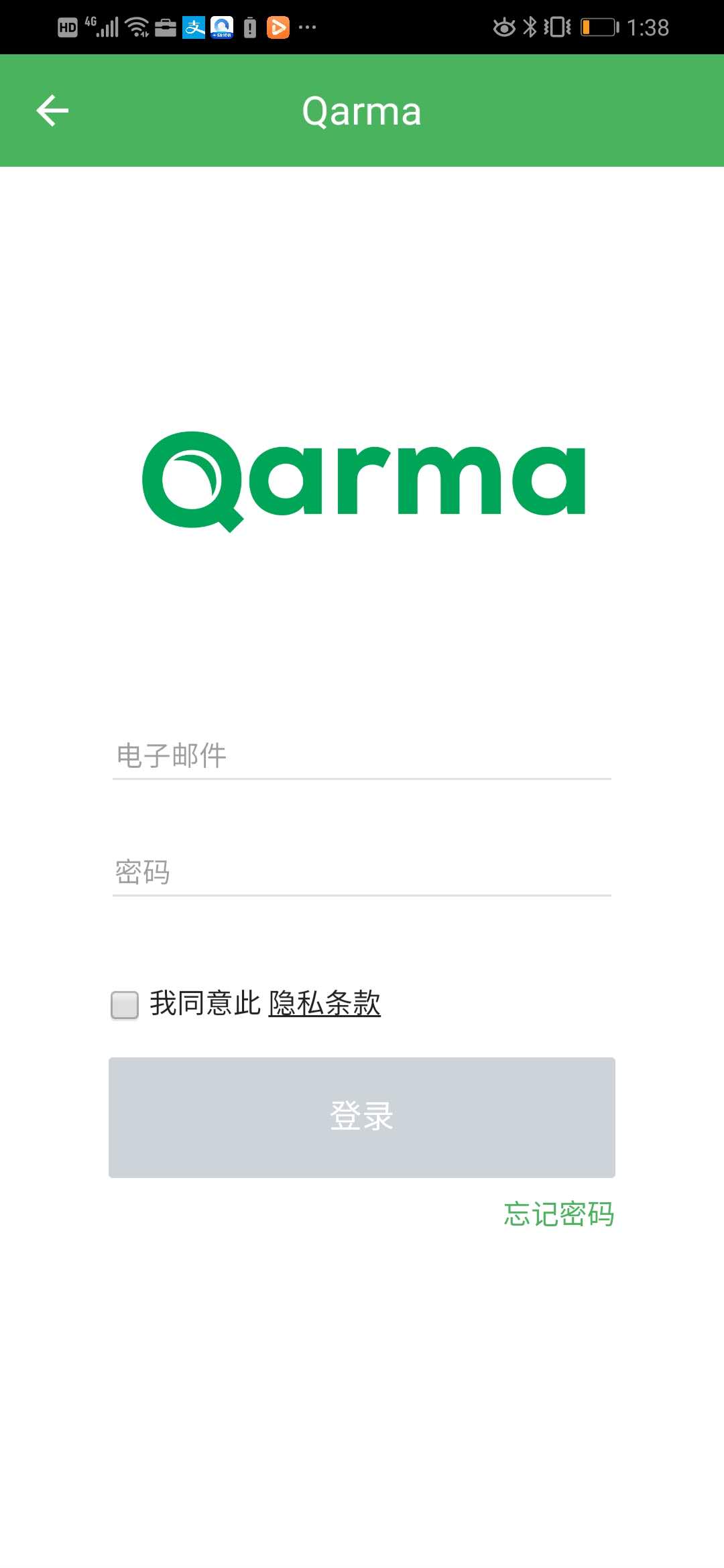Tap the battery indicator
724x1568 pixels.
tap(600, 25)
